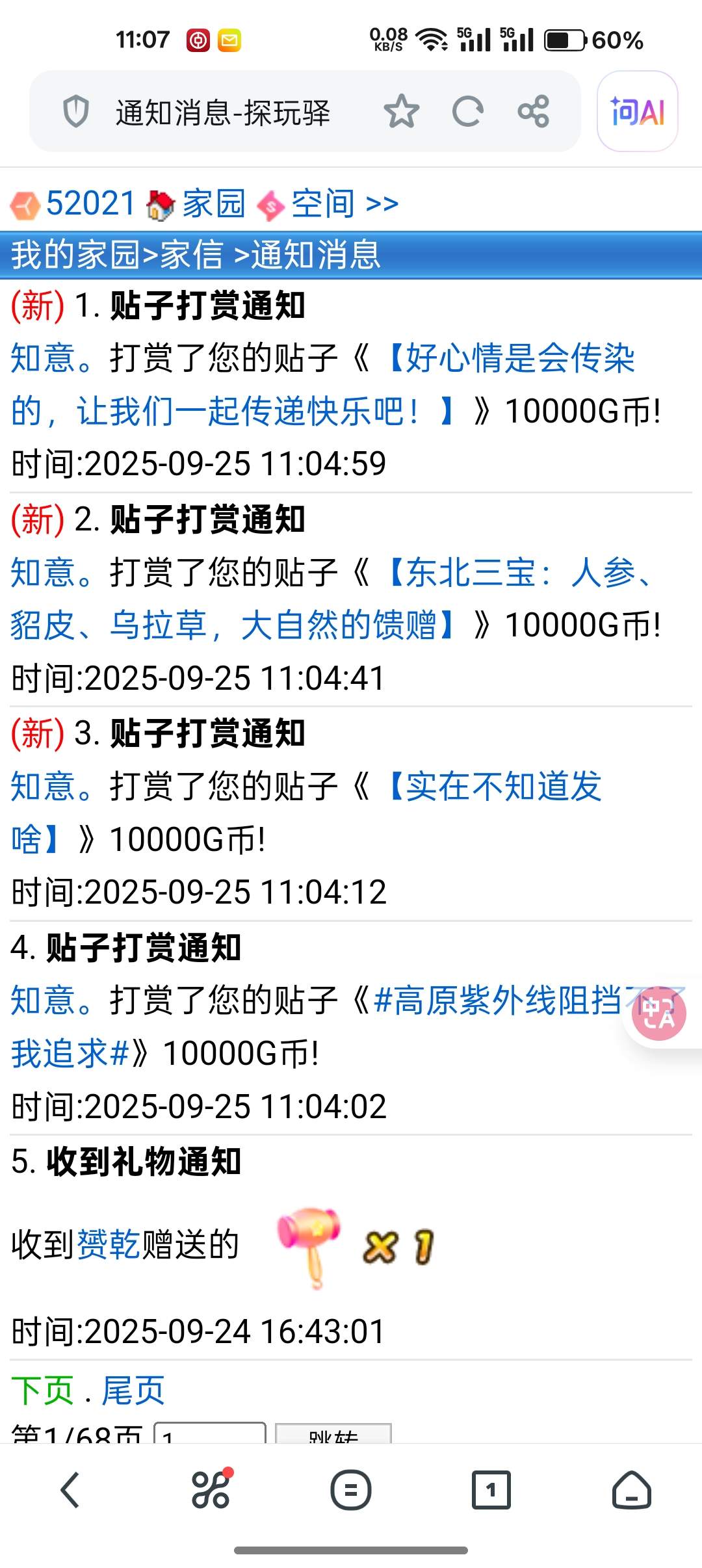
Task: Go to next page 下页
Action: point(42,1391)
